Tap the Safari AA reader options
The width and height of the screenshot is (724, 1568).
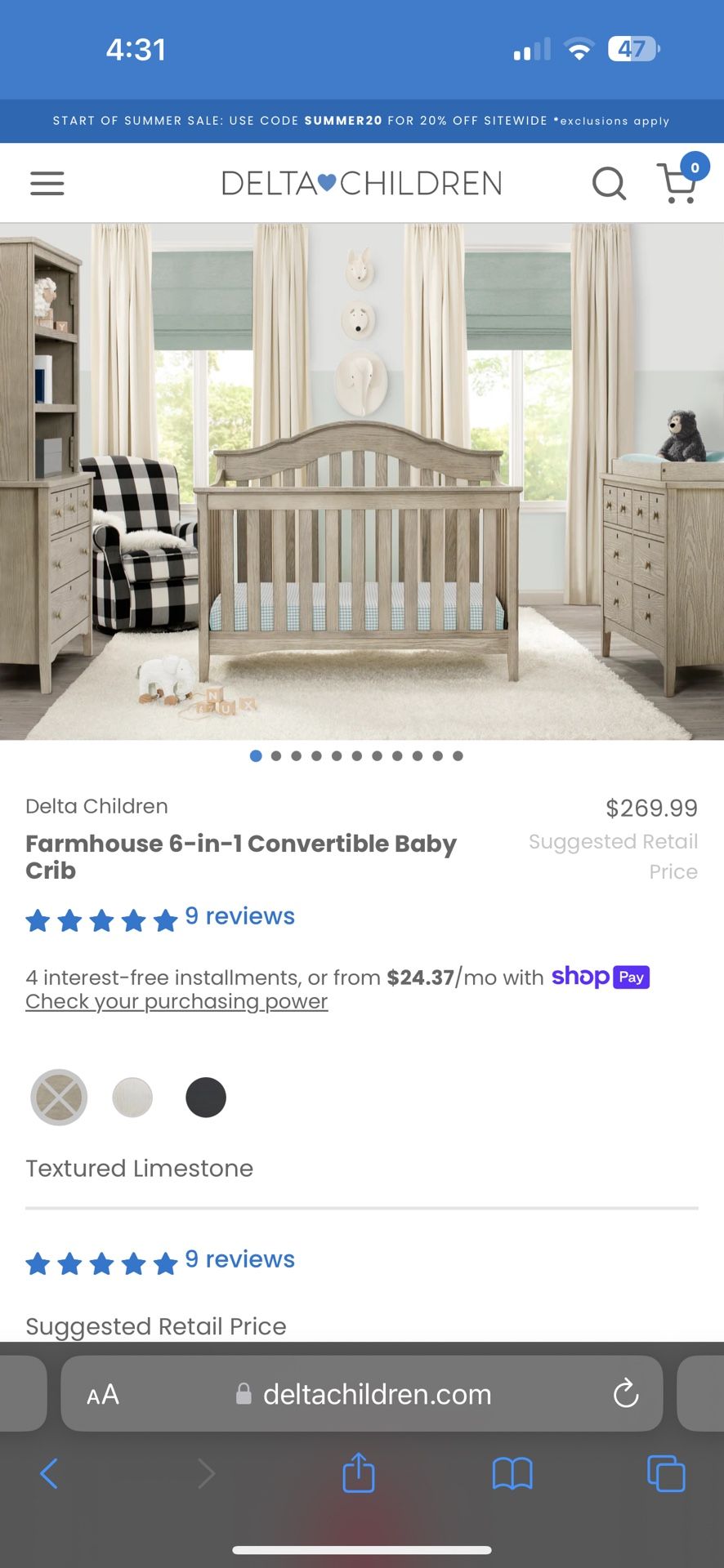point(103,1394)
